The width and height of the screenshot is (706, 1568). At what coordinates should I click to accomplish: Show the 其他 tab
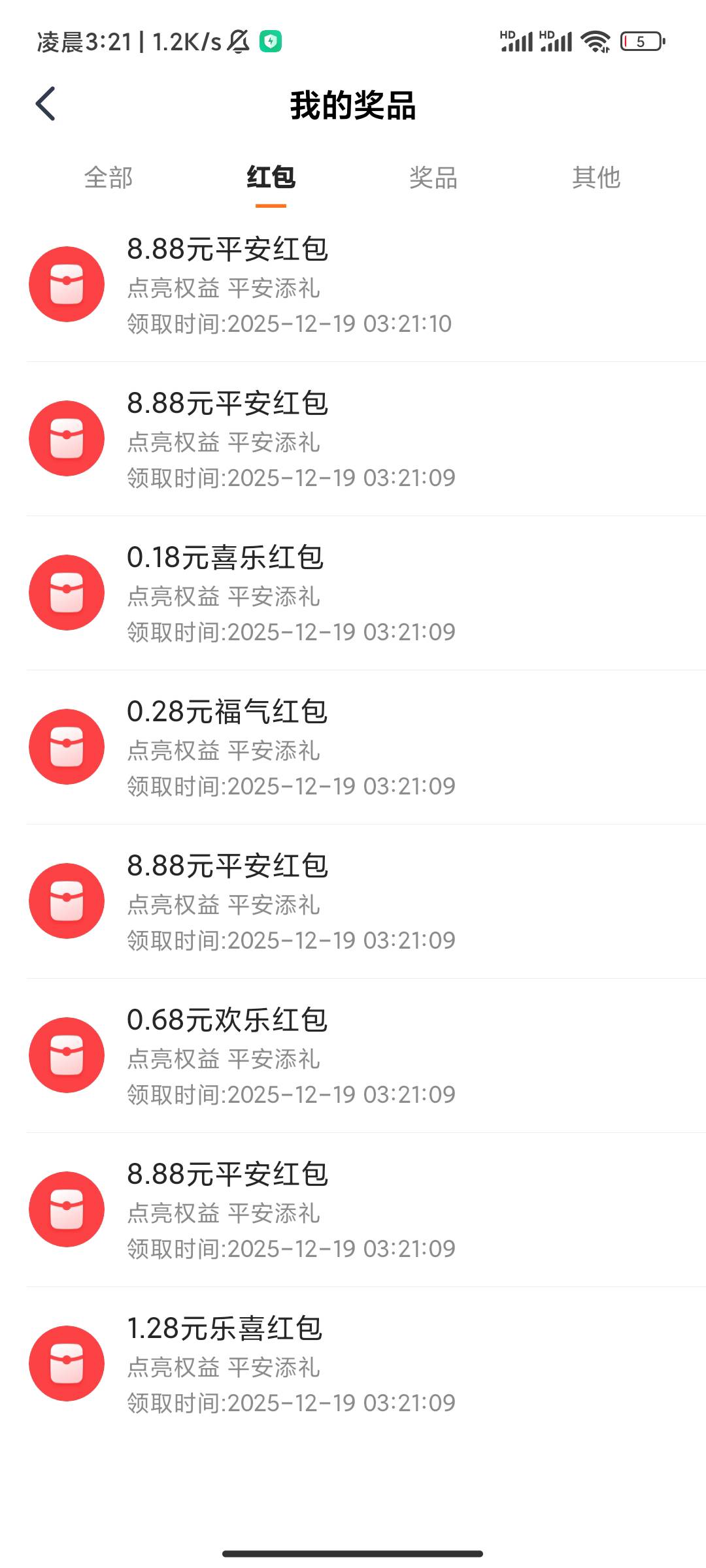point(596,178)
